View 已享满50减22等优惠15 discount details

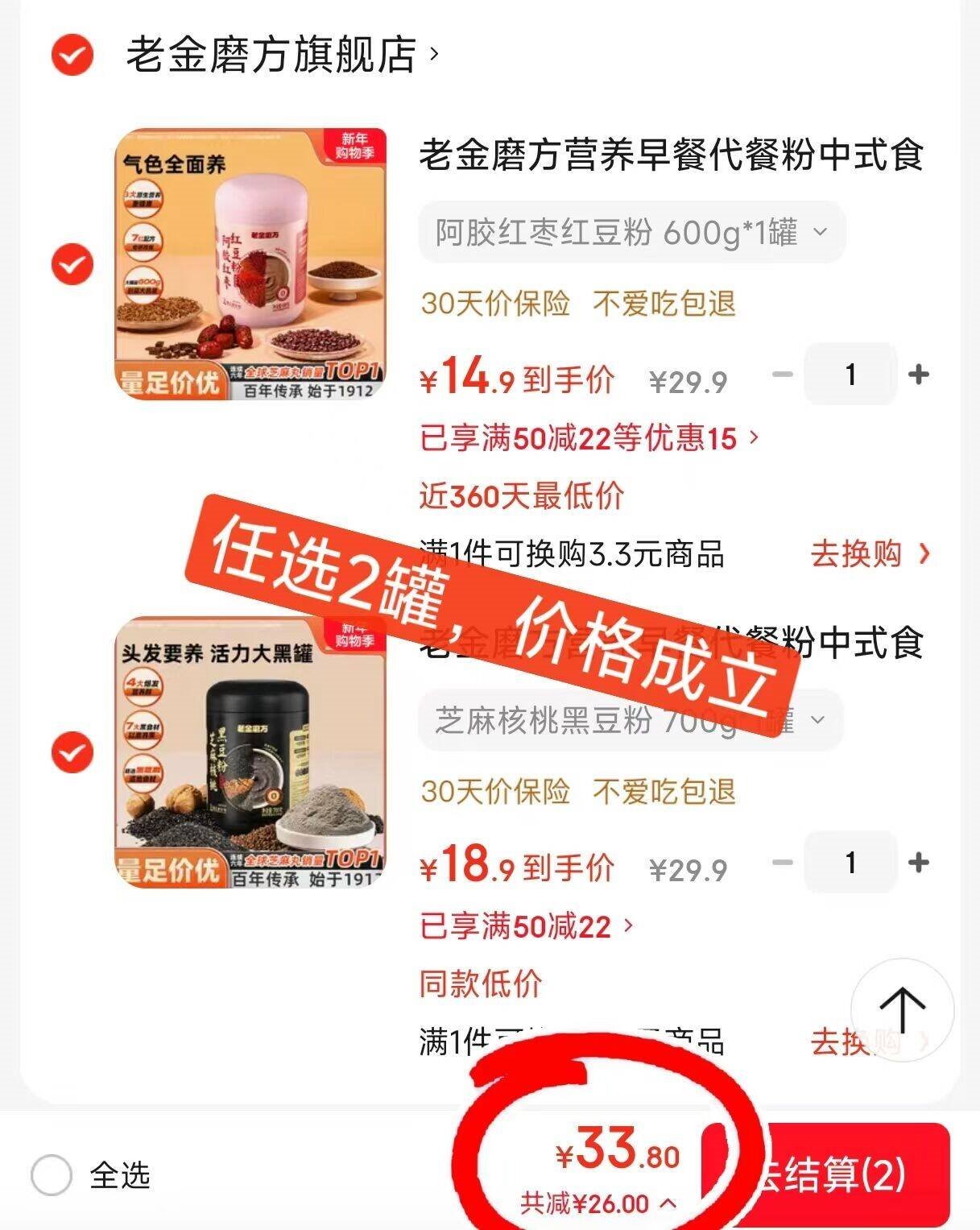point(589,439)
